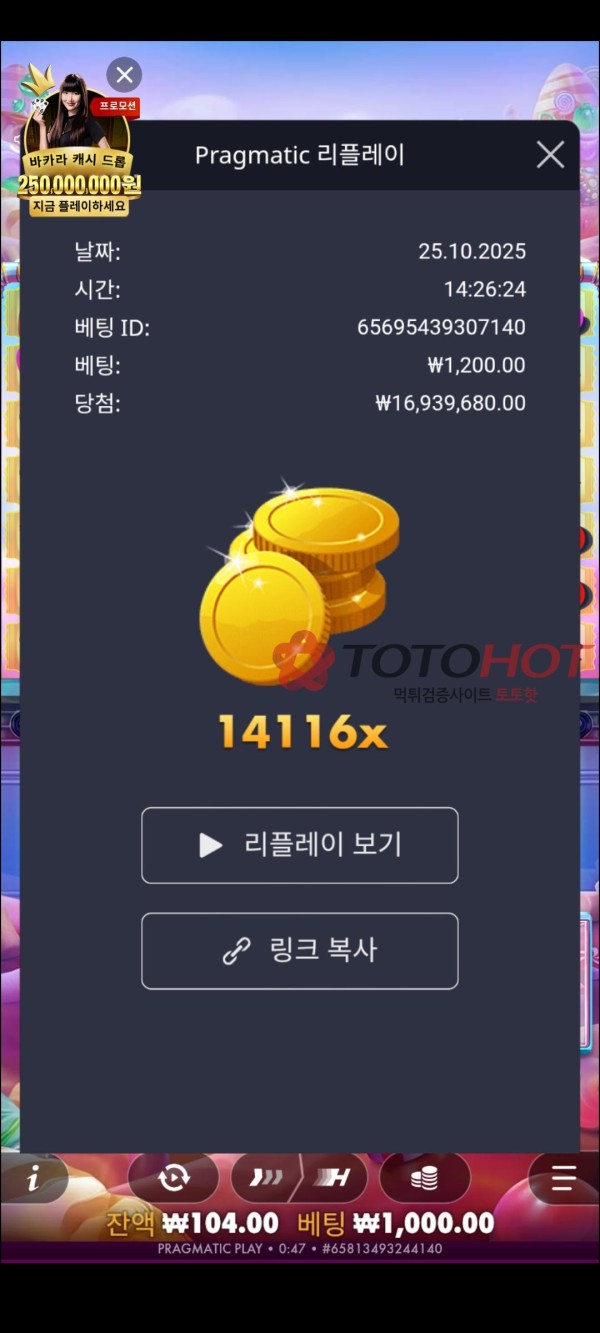Viewport: 600px width, 1333px height.
Task: Open the autoplay spin settings
Action: [174, 1179]
